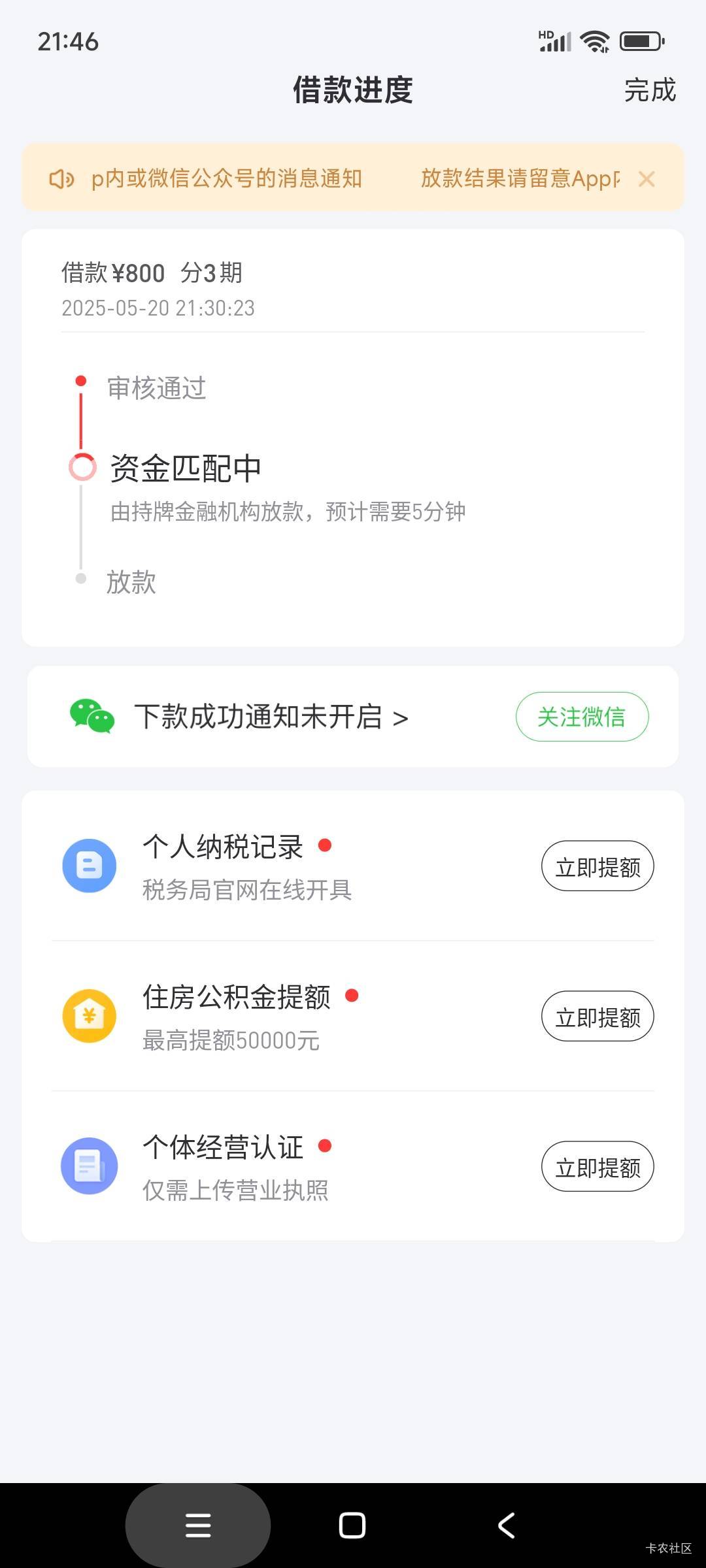
Task: Open recent apps menu button
Action: tap(198, 1526)
